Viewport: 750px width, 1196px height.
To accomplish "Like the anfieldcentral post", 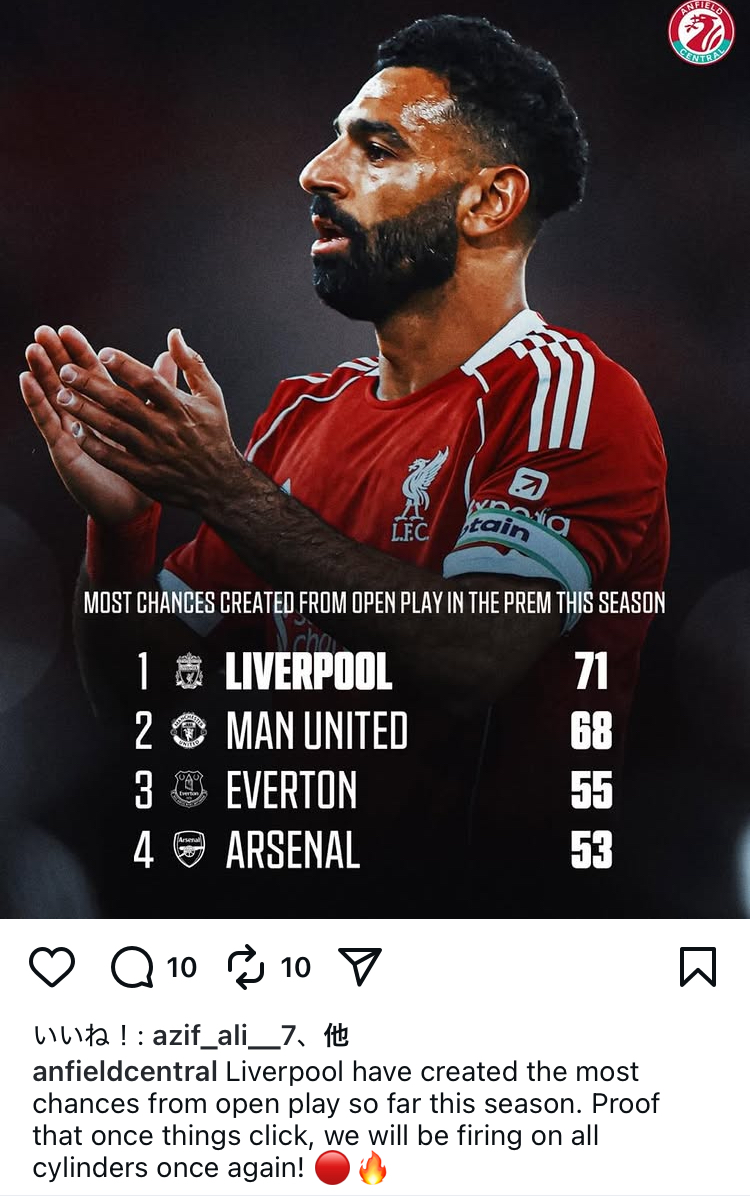I will [x=52, y=967].
